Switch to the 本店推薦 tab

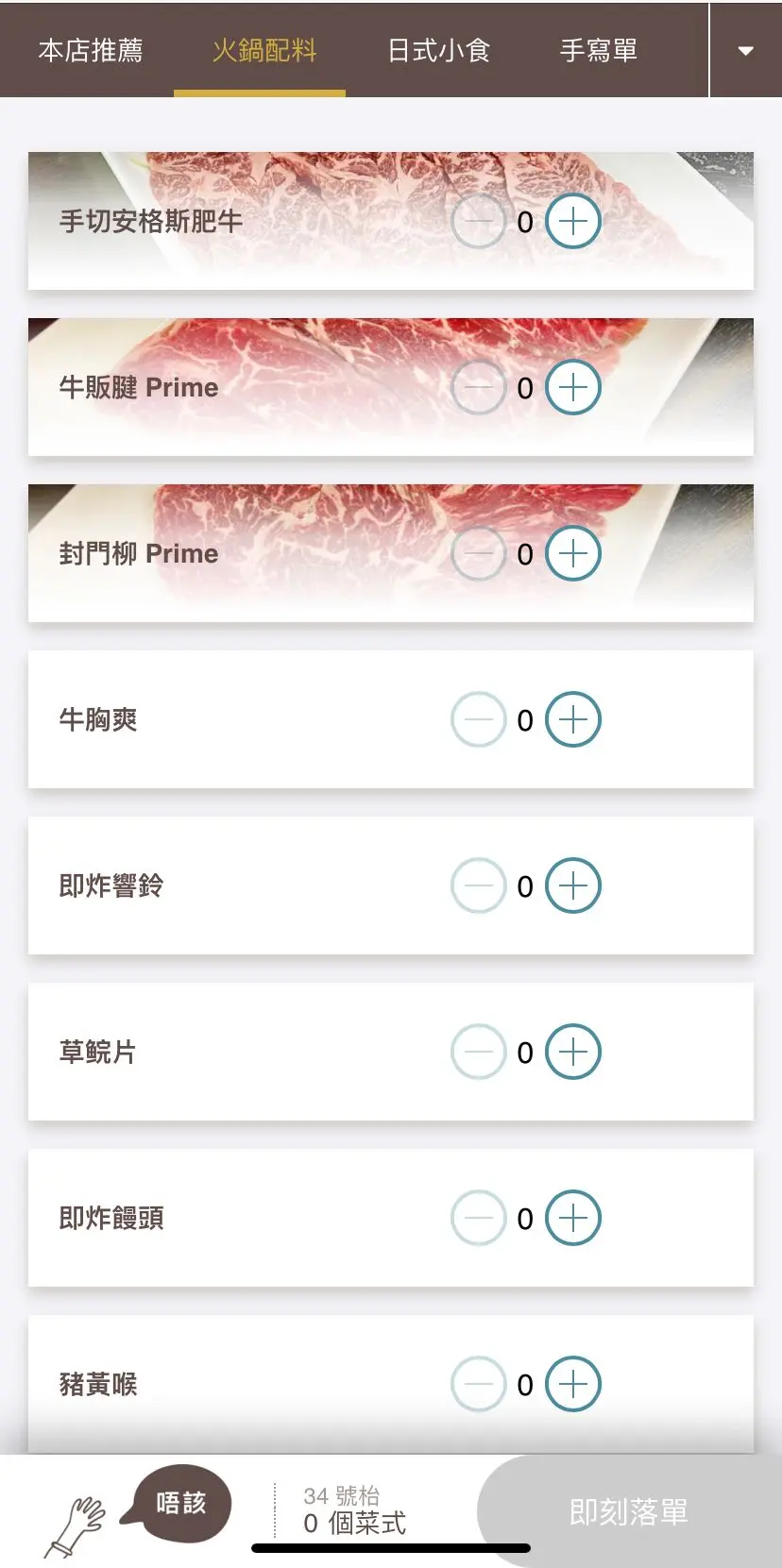[x=91, y=50]
